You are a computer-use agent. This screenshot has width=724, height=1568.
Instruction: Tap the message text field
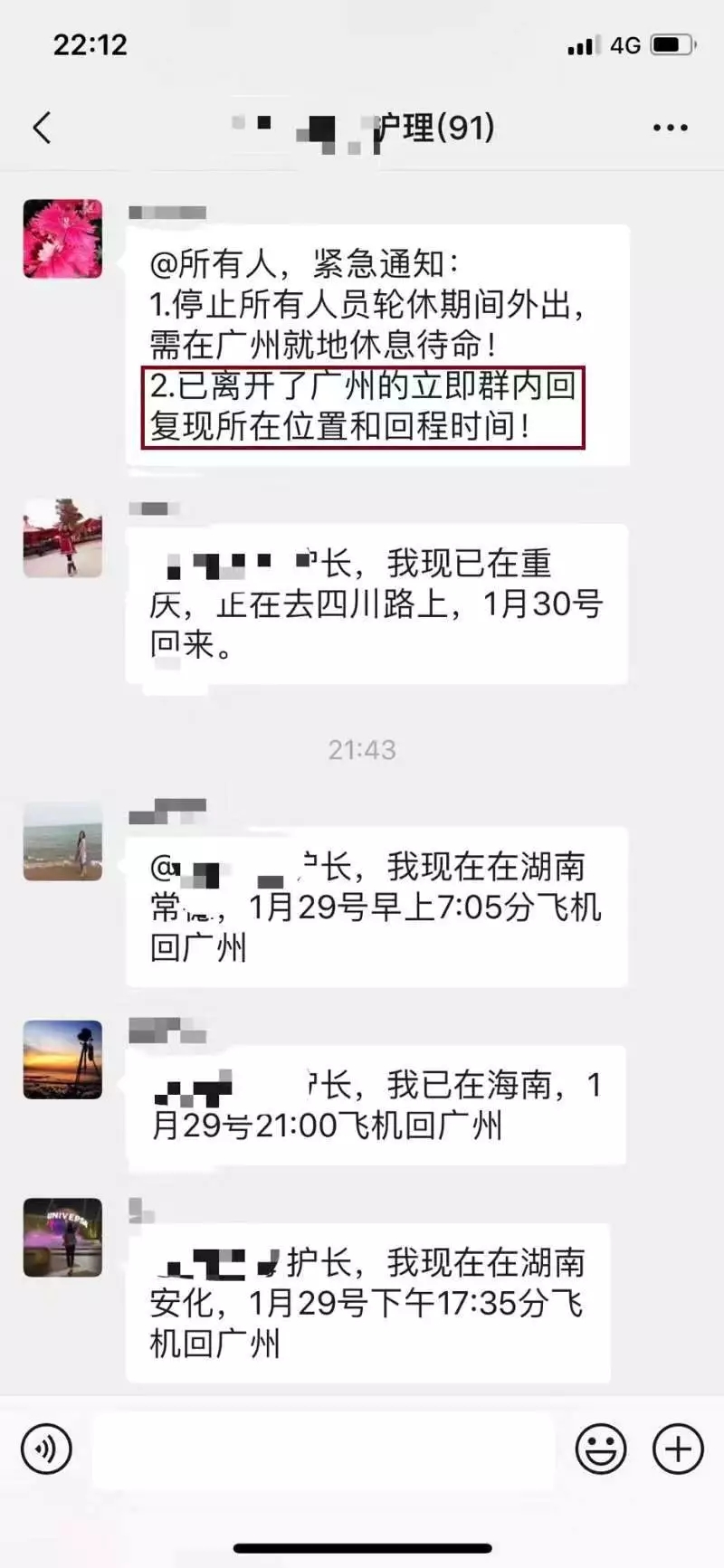323,1449
